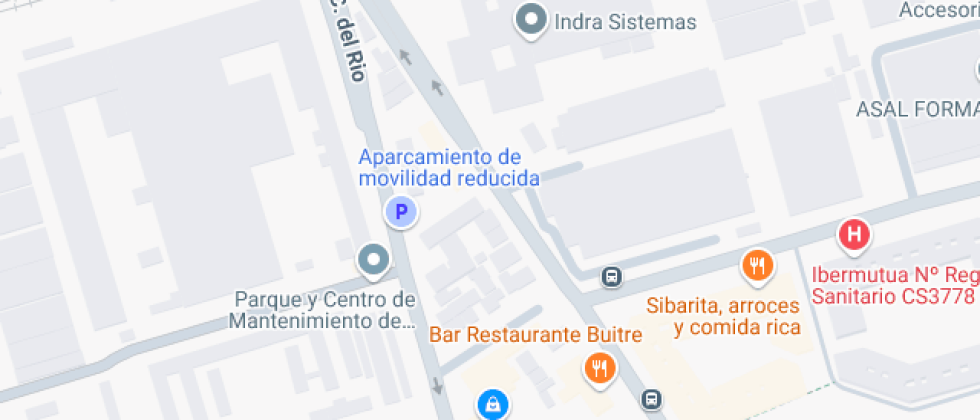This screenshot has width=980, height=420.
Task: Select the bus stop below Bar Restaurante Buitre
Action: tap(652, 399)
